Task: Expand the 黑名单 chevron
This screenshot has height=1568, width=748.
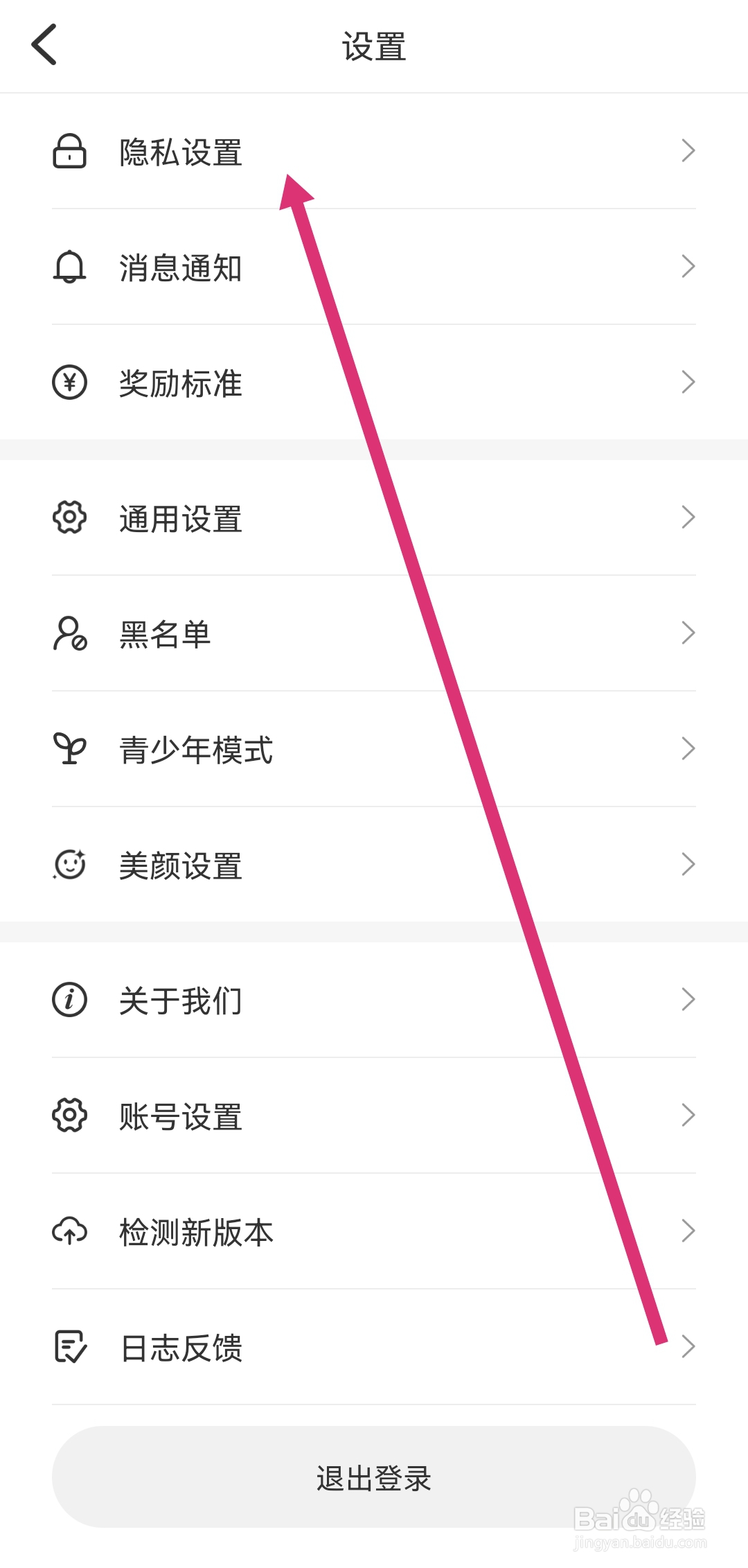Action: pos(687,632)
